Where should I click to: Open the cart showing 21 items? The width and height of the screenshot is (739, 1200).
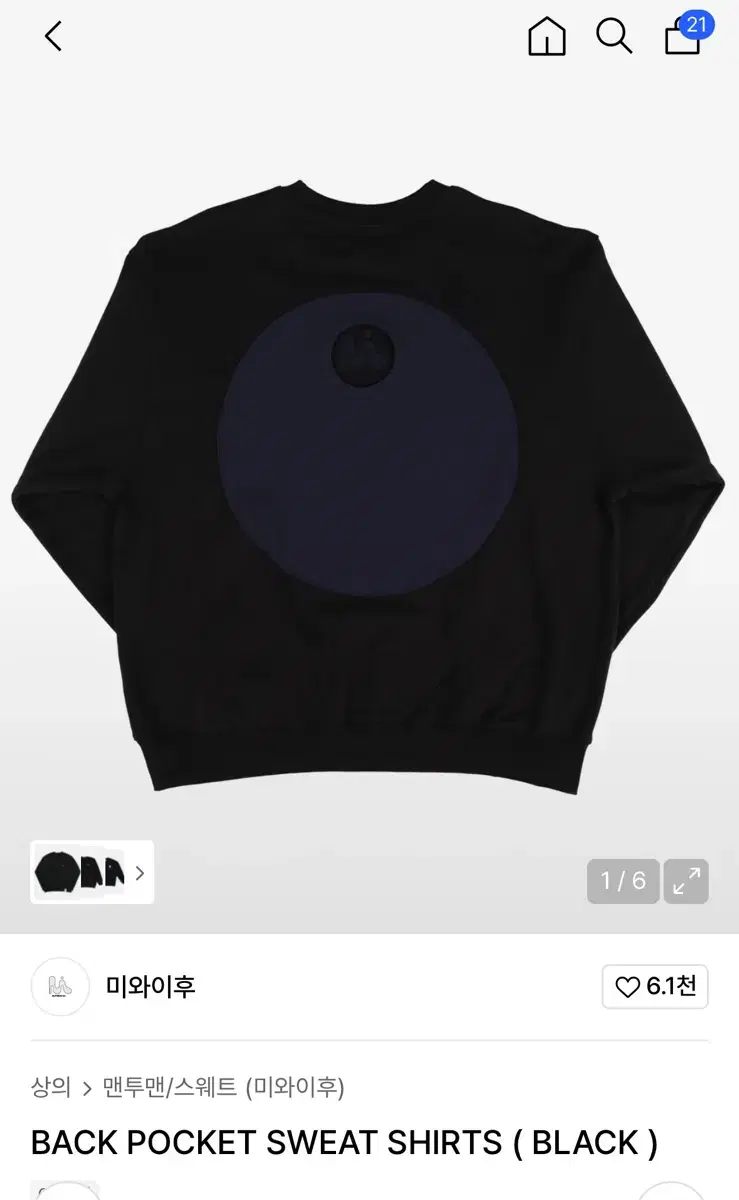coord(682,40)
